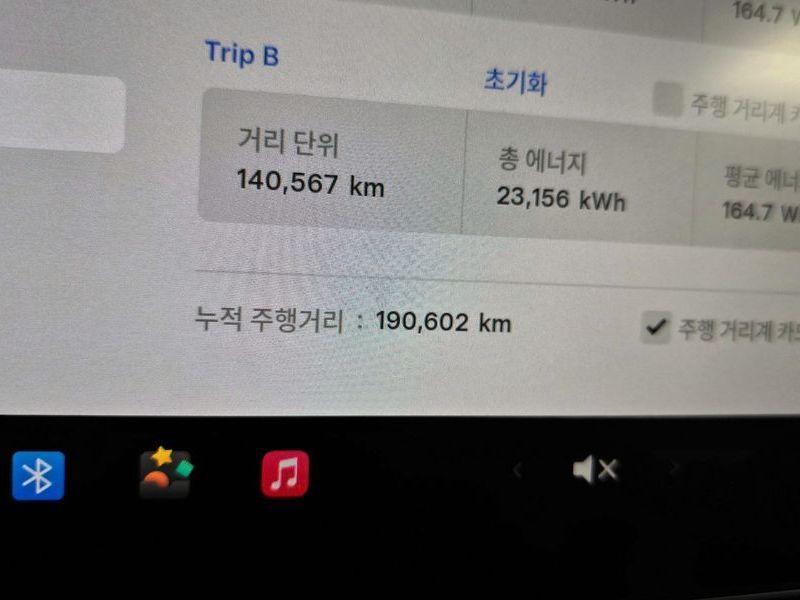Uncheck the box beside 누적 주행거리

[655, 326]
